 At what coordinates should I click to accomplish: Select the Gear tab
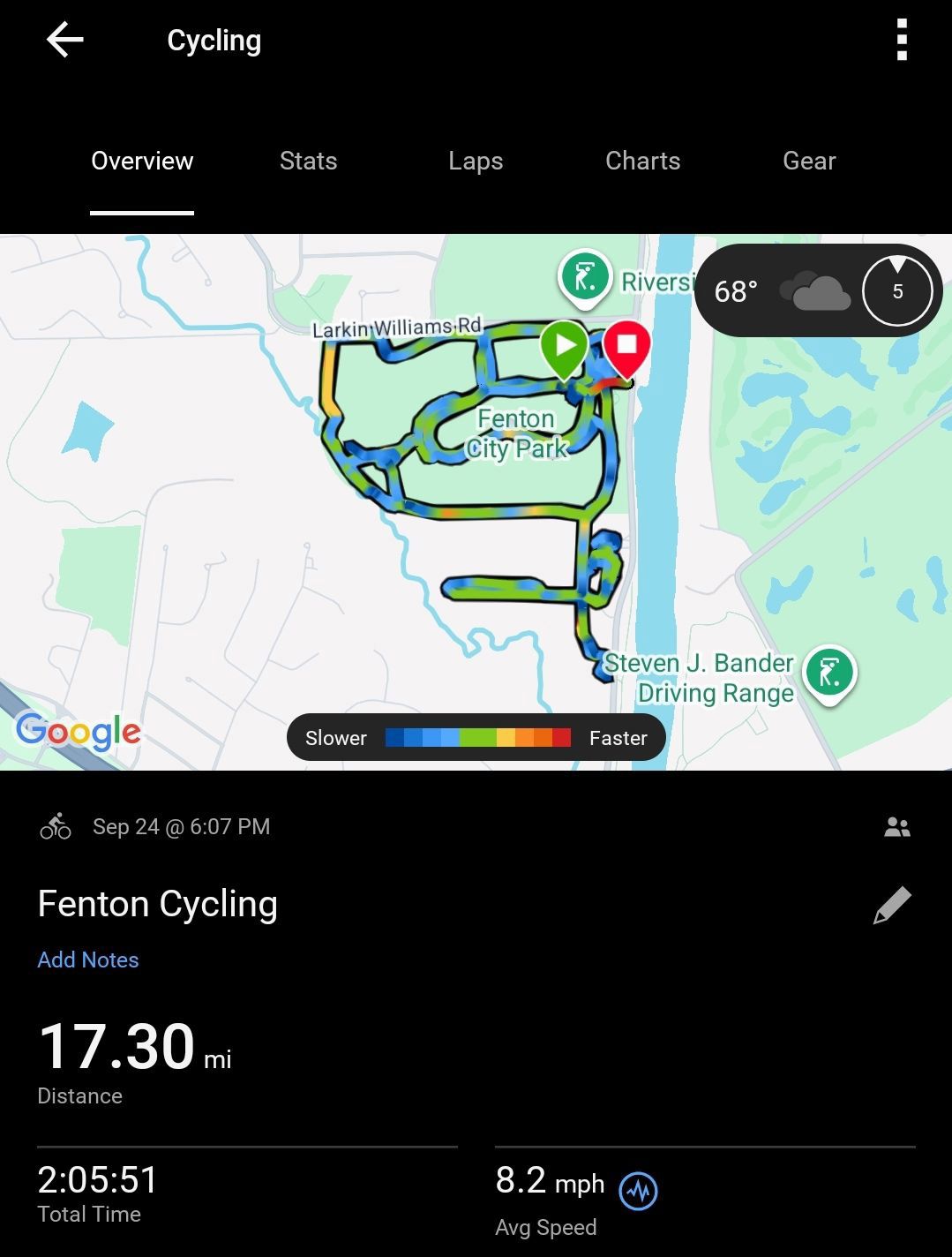coord(809,161)
